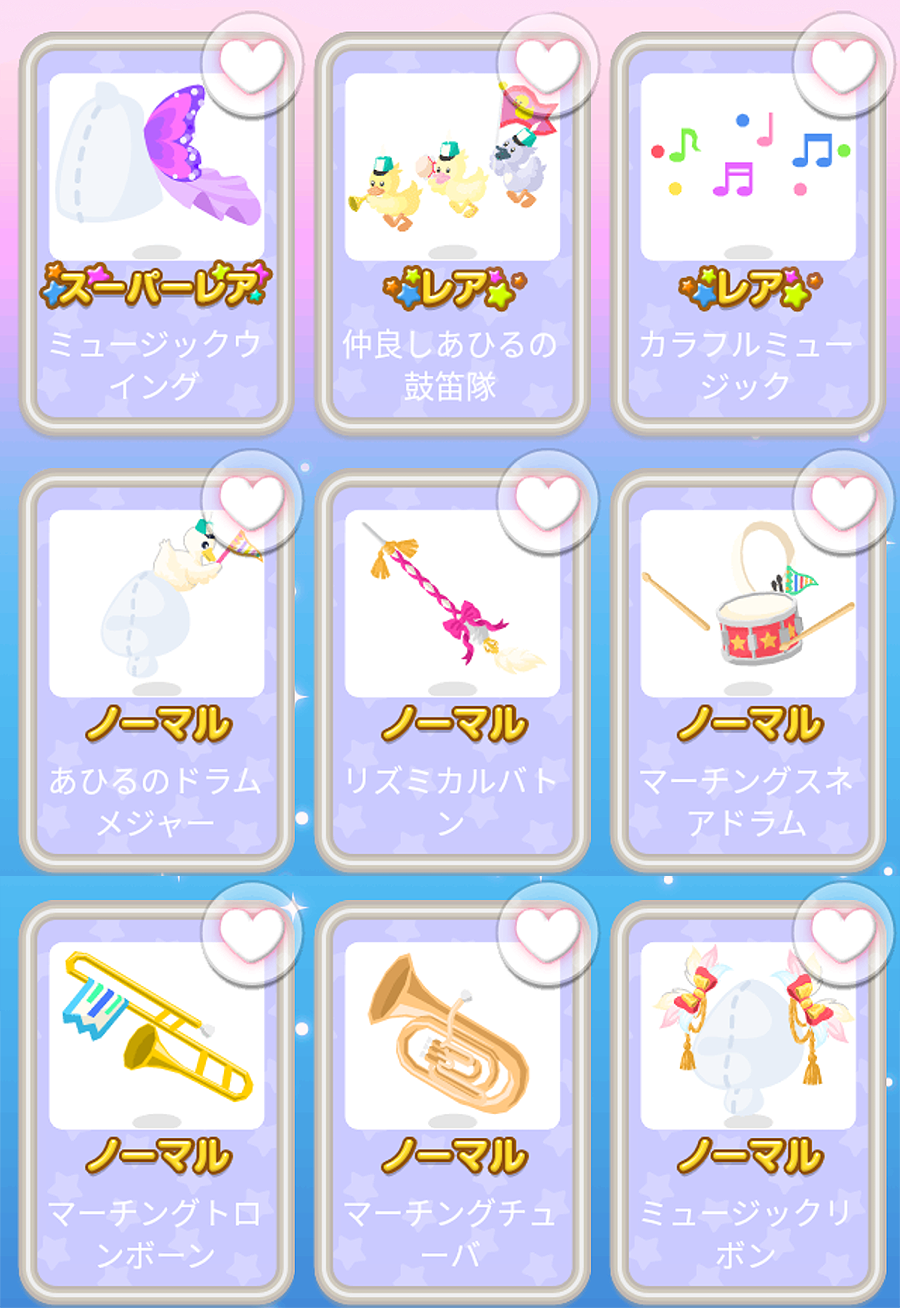Tap the heart on 仲良しあひるの鼓笛隊
The image size is (900, 1308).
click(548, 63)
